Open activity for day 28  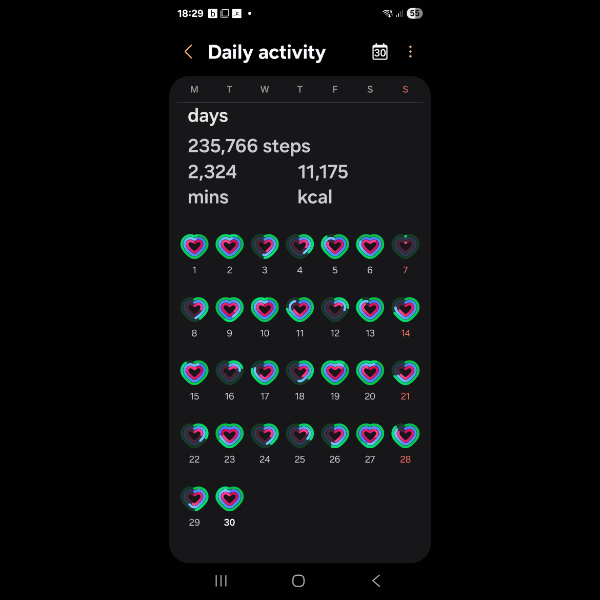pyautogui.click(x=405, y=435)
